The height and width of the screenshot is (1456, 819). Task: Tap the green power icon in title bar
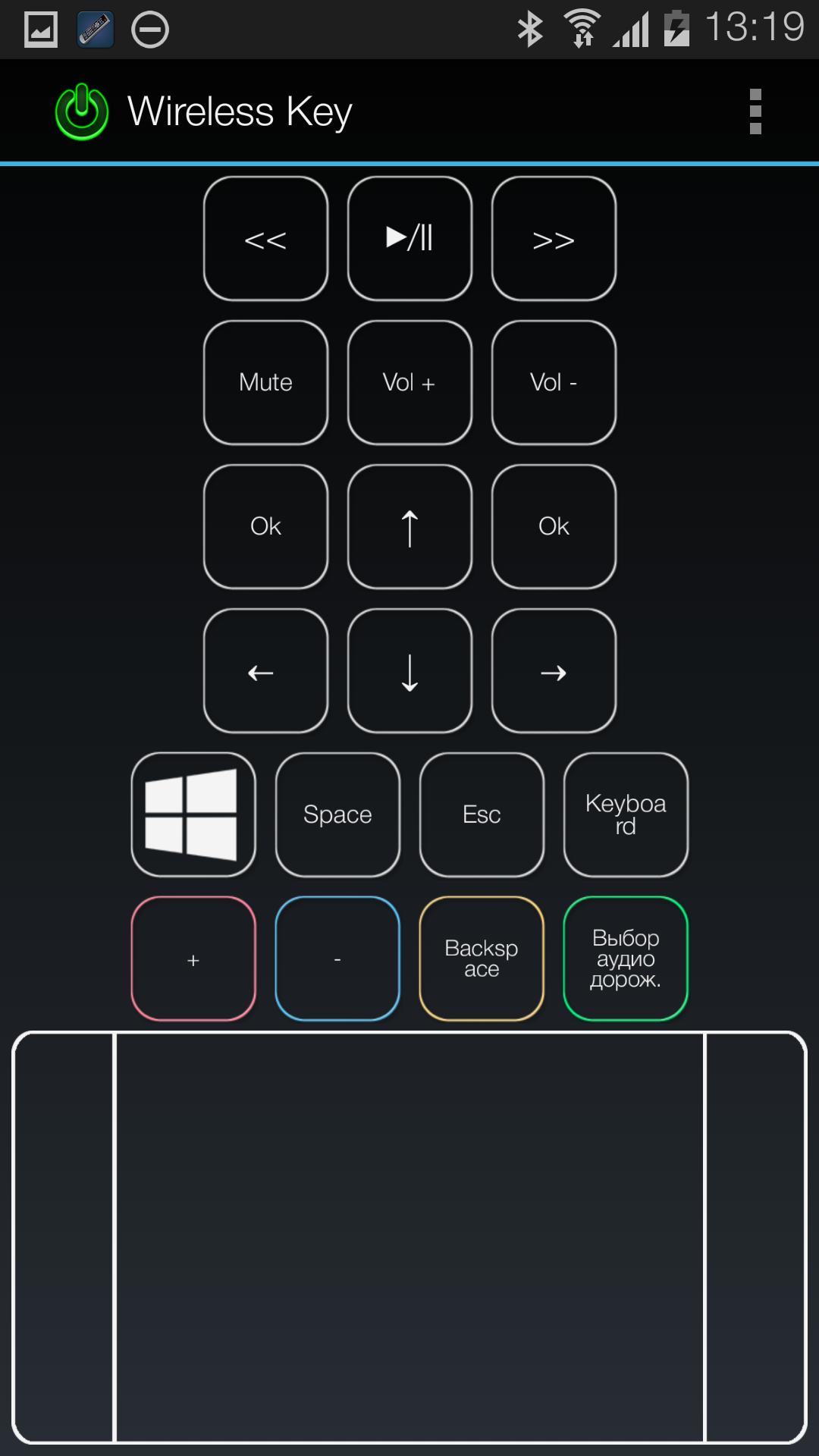tap(82, 111)
